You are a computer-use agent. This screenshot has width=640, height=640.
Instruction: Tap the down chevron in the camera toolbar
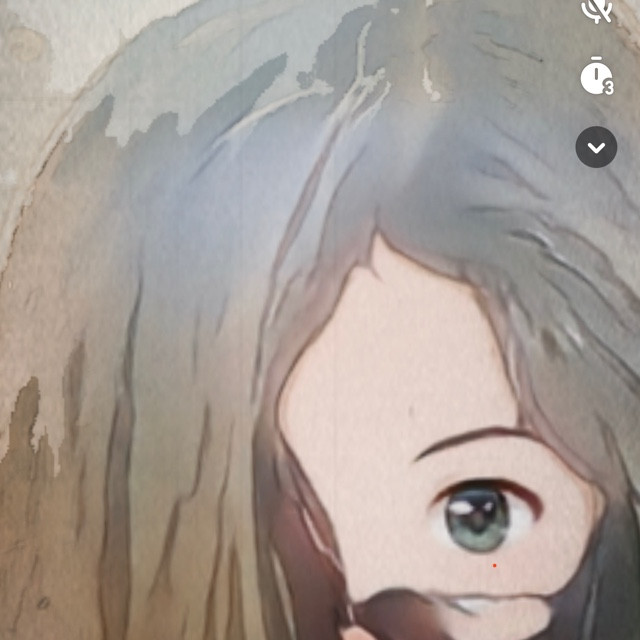[596, 148]
